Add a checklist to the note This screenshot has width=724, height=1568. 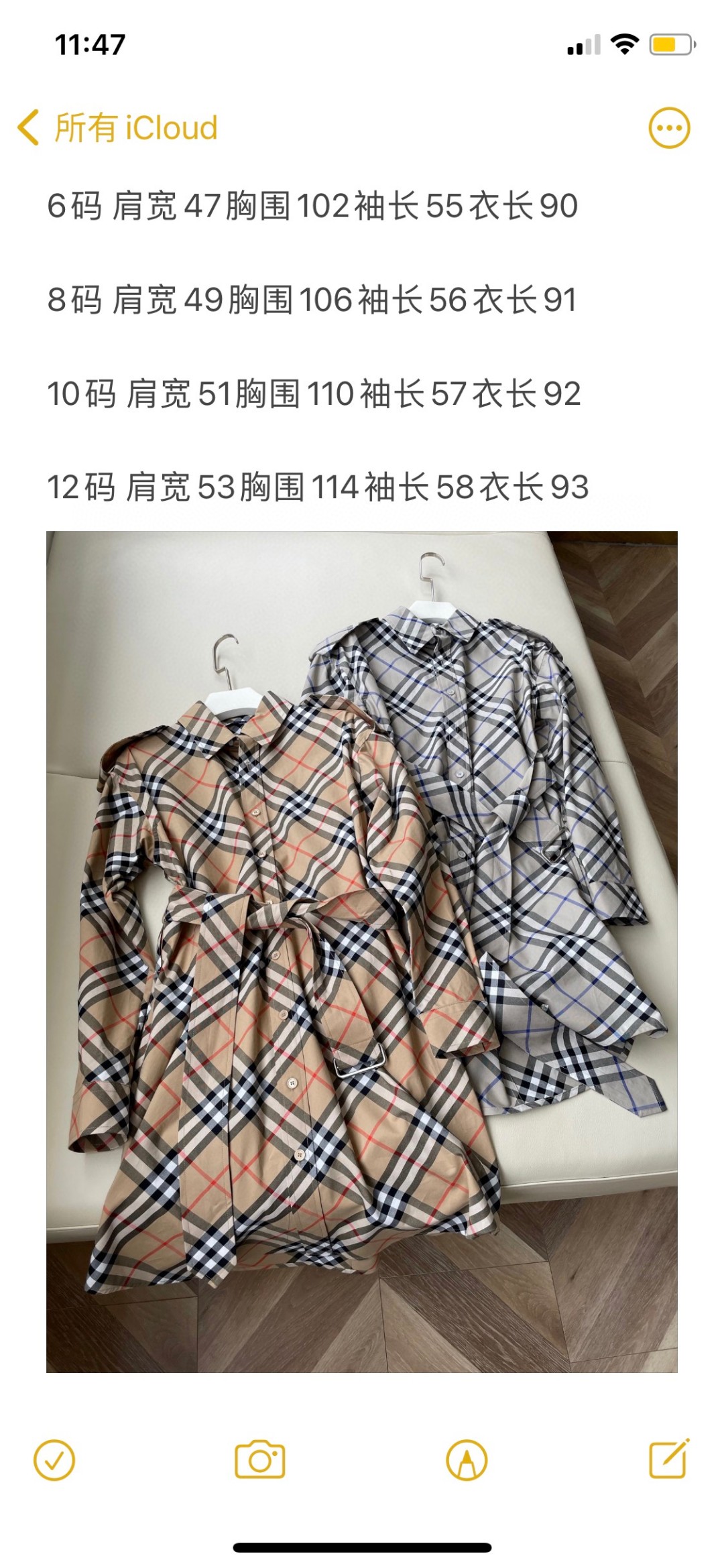[x=54, y=1459]
